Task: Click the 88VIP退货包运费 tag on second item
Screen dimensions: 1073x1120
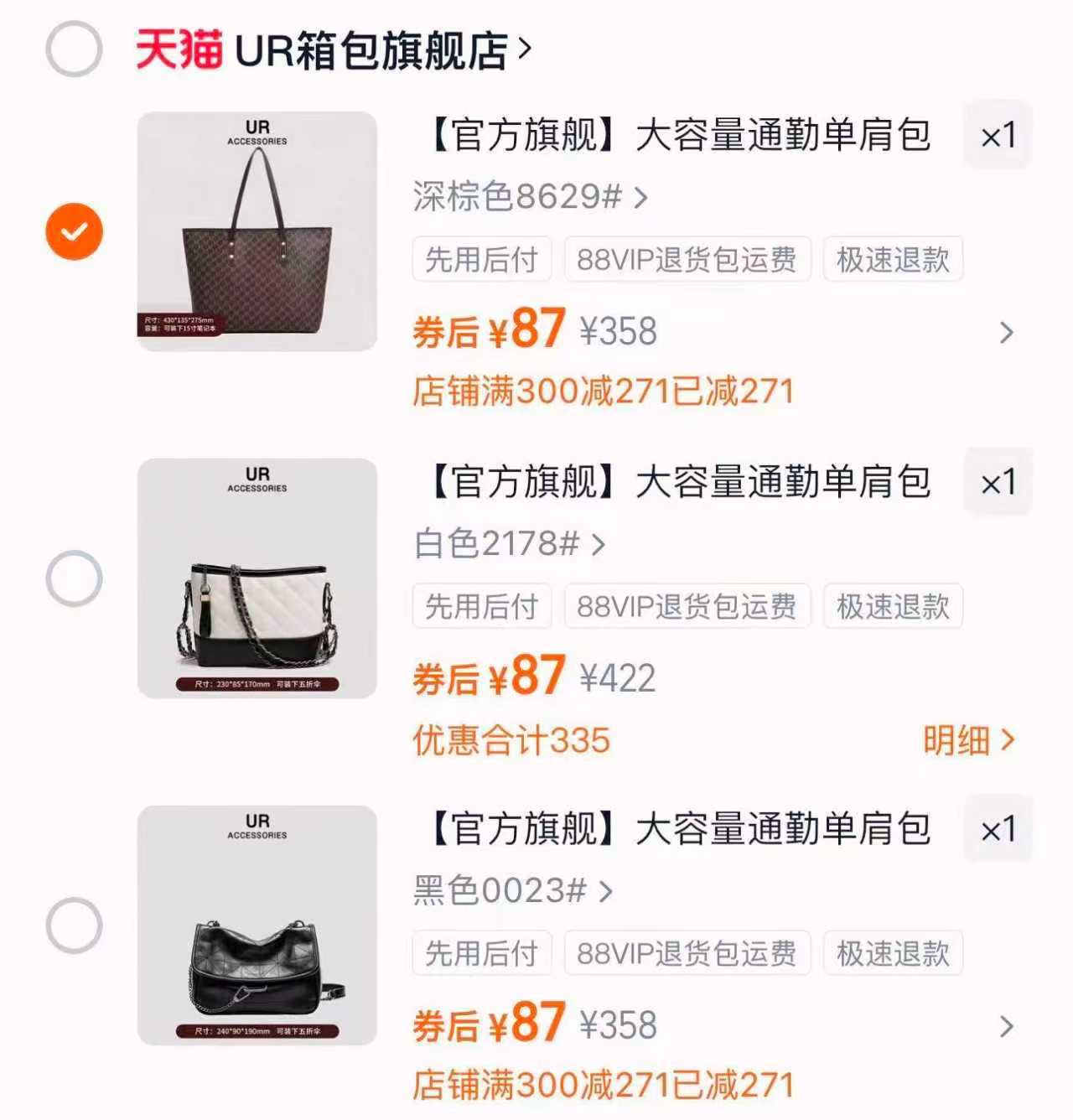Action: tap(687, 608)
